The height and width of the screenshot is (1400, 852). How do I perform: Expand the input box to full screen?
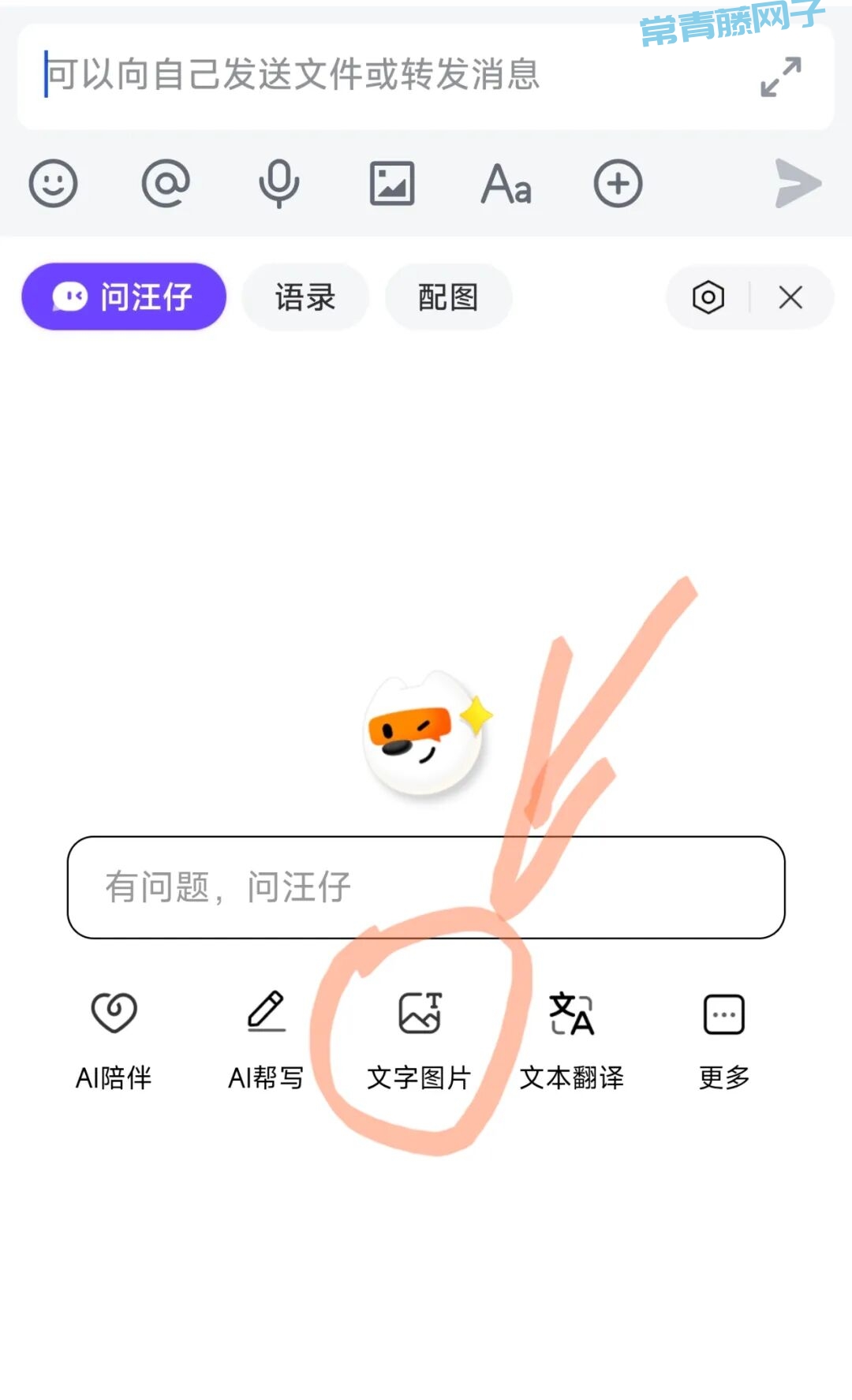(x=780, y=77)
